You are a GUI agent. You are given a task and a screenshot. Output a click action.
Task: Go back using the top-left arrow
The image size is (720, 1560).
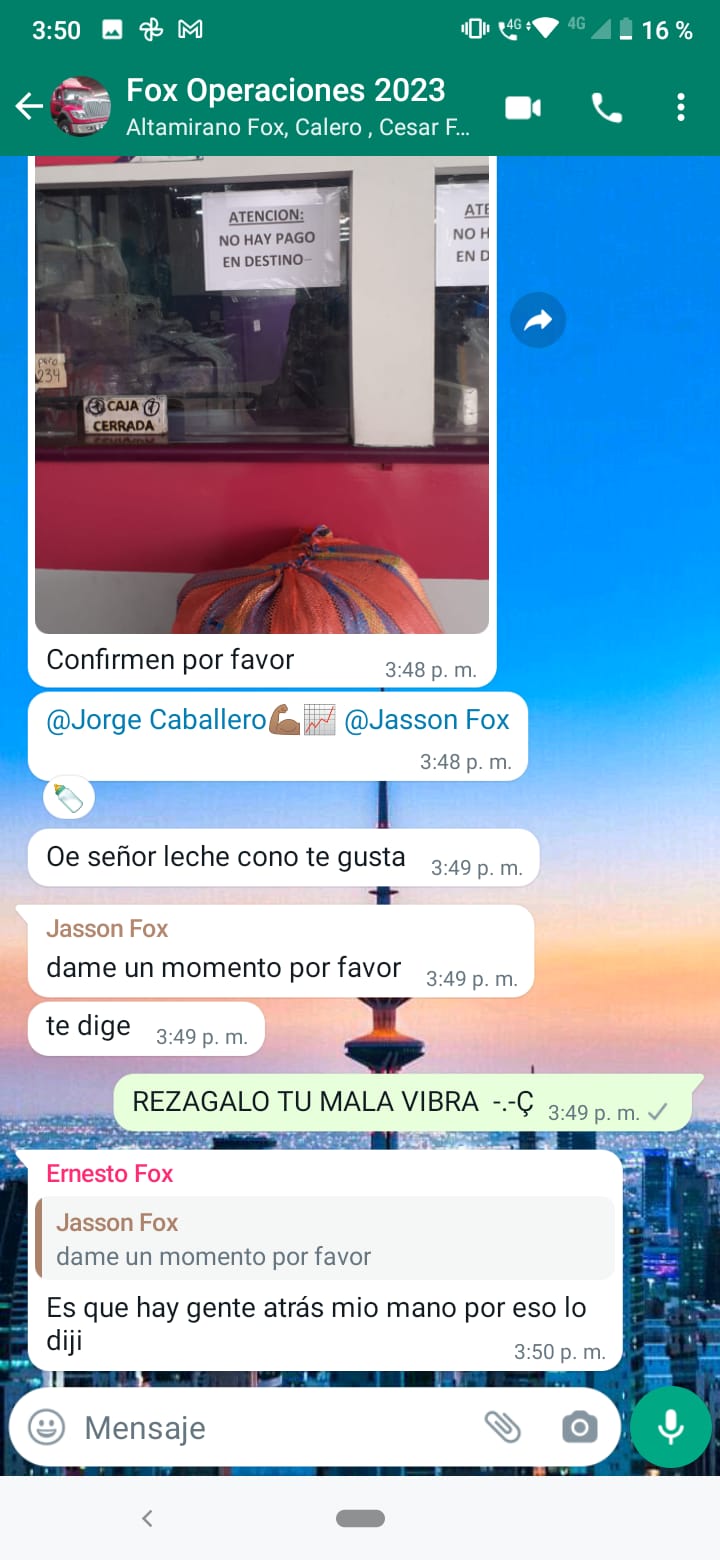pos(29,106)
